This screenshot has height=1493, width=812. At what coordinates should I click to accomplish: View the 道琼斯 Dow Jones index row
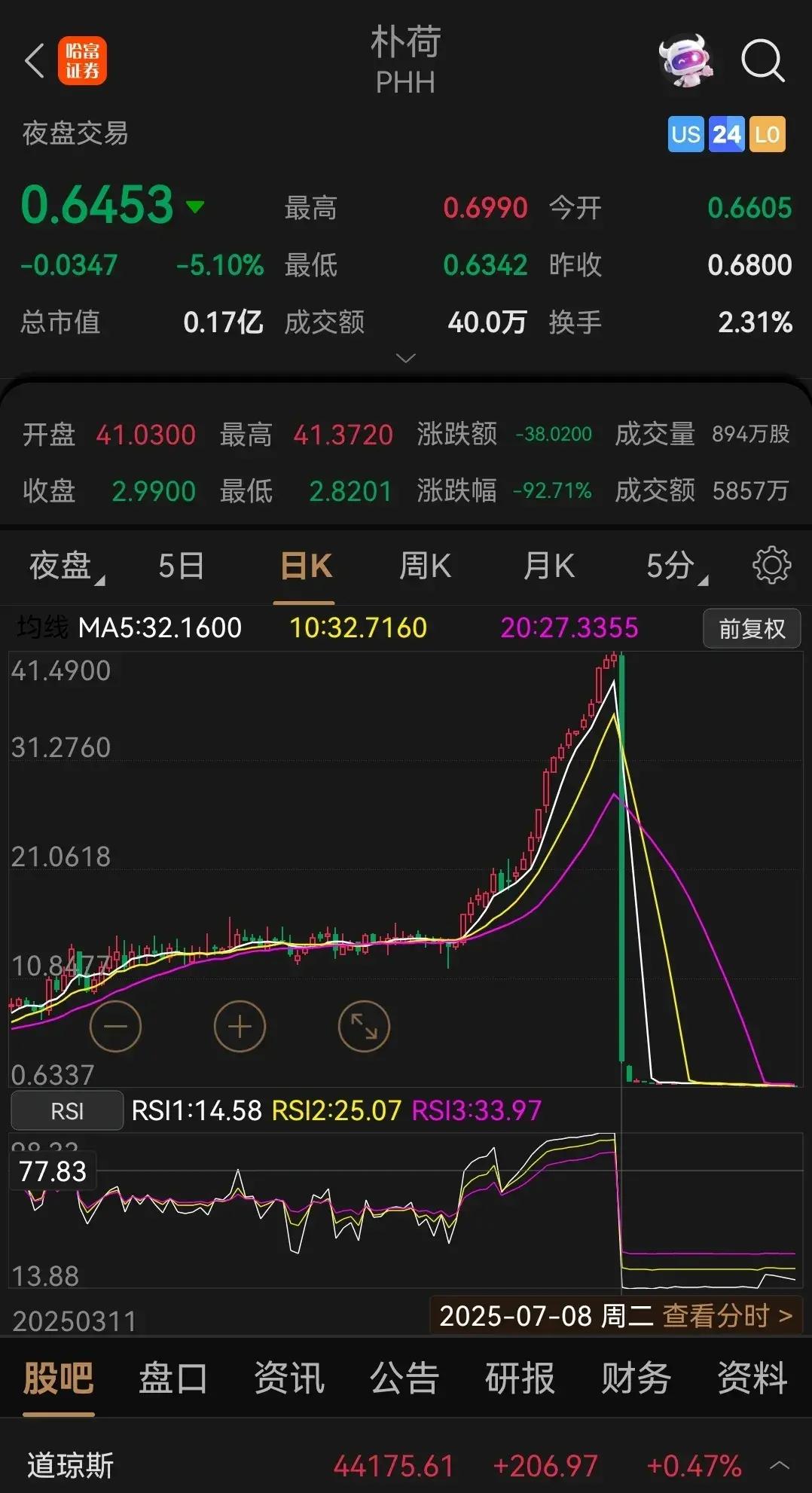(68, 1461)
